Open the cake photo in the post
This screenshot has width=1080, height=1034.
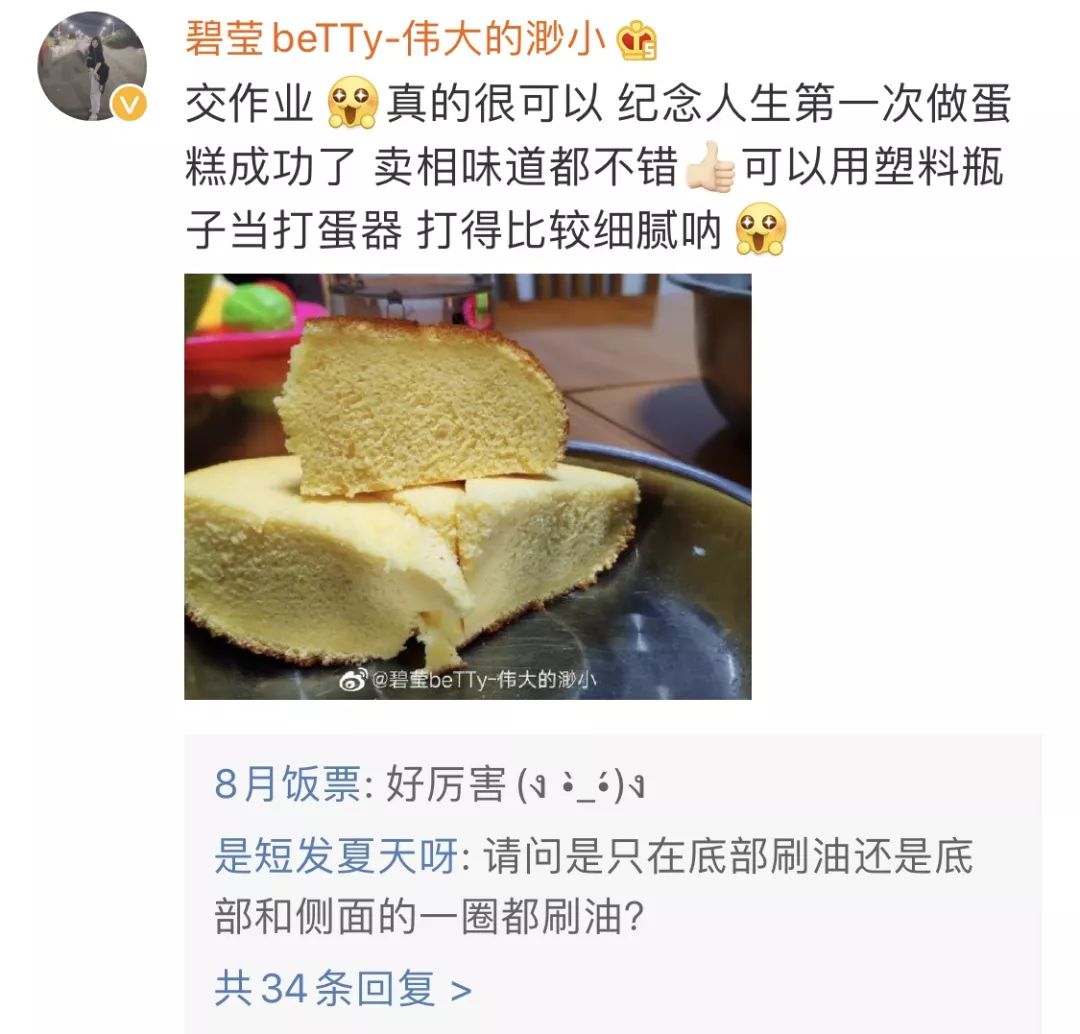coord(467,486)
